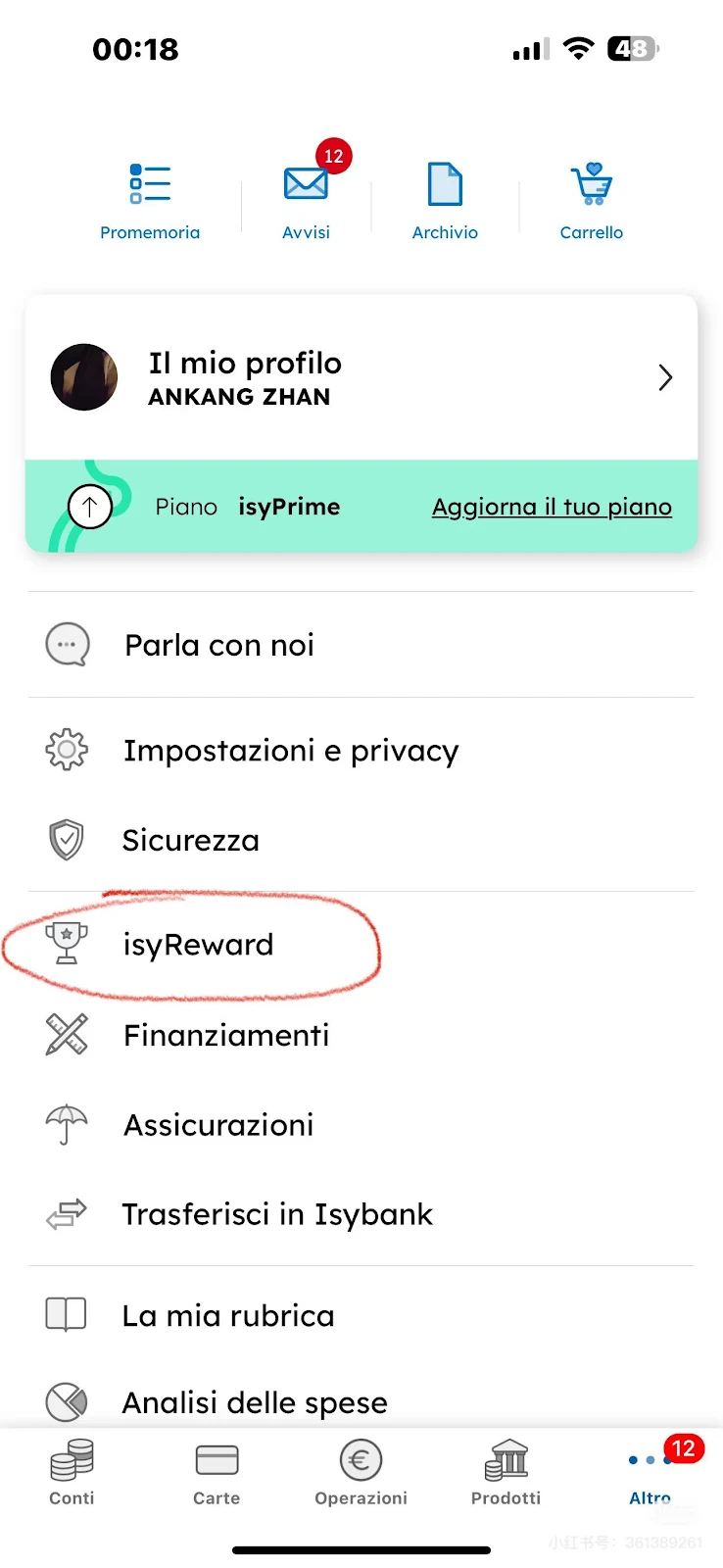Open Assicurazioni
The image size is (723, 1568).
pyautogui.click(x=218, y=1125)
